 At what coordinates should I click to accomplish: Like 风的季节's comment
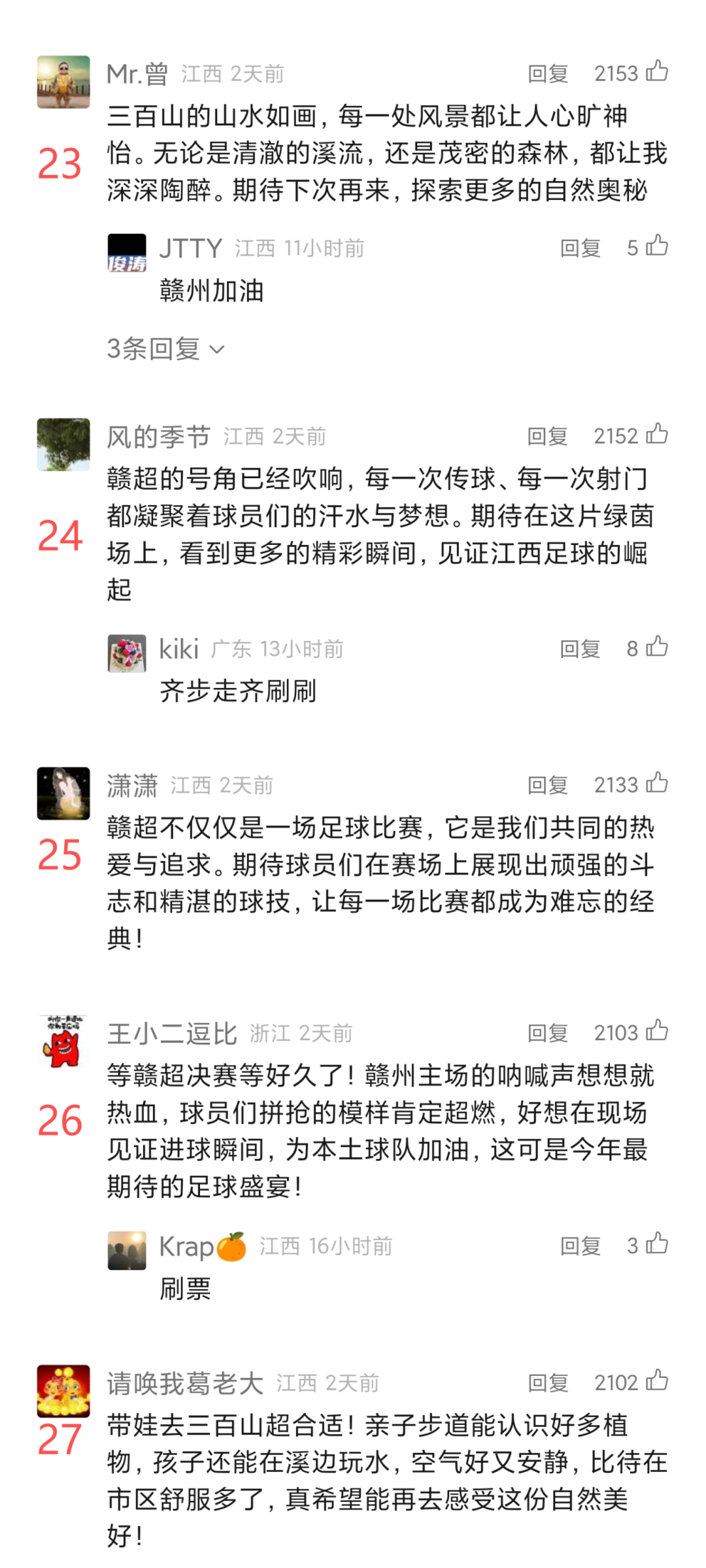tap(657, 434)
